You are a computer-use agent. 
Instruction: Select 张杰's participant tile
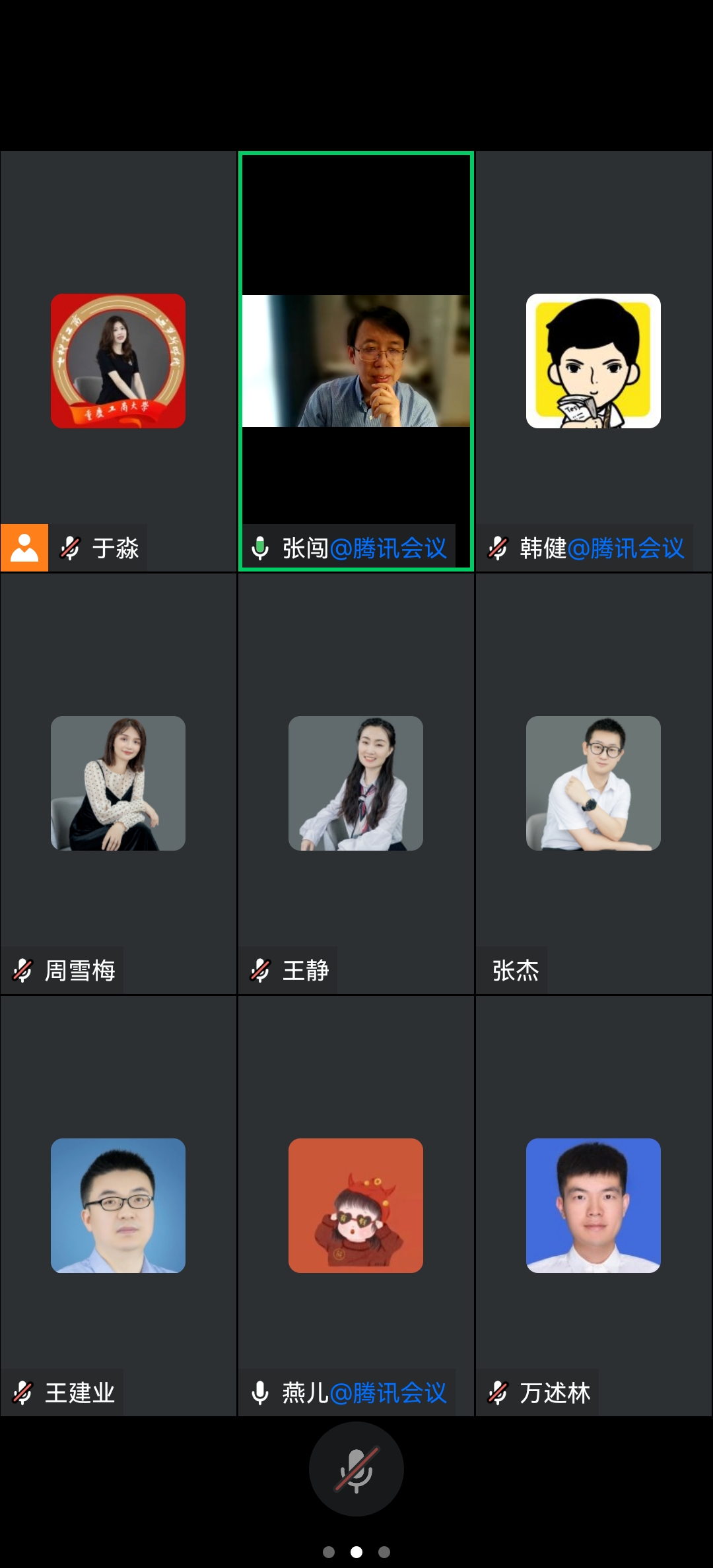click(593, 783)
